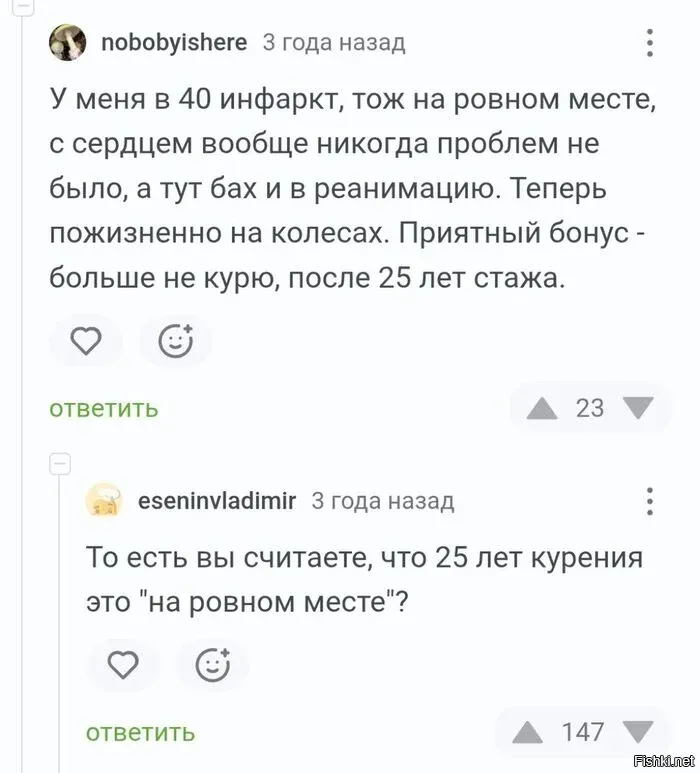Downvote nobobyishere's comment
Image resolution: width=700 pixels, height=773 pixels.
(x=637, y=407)
